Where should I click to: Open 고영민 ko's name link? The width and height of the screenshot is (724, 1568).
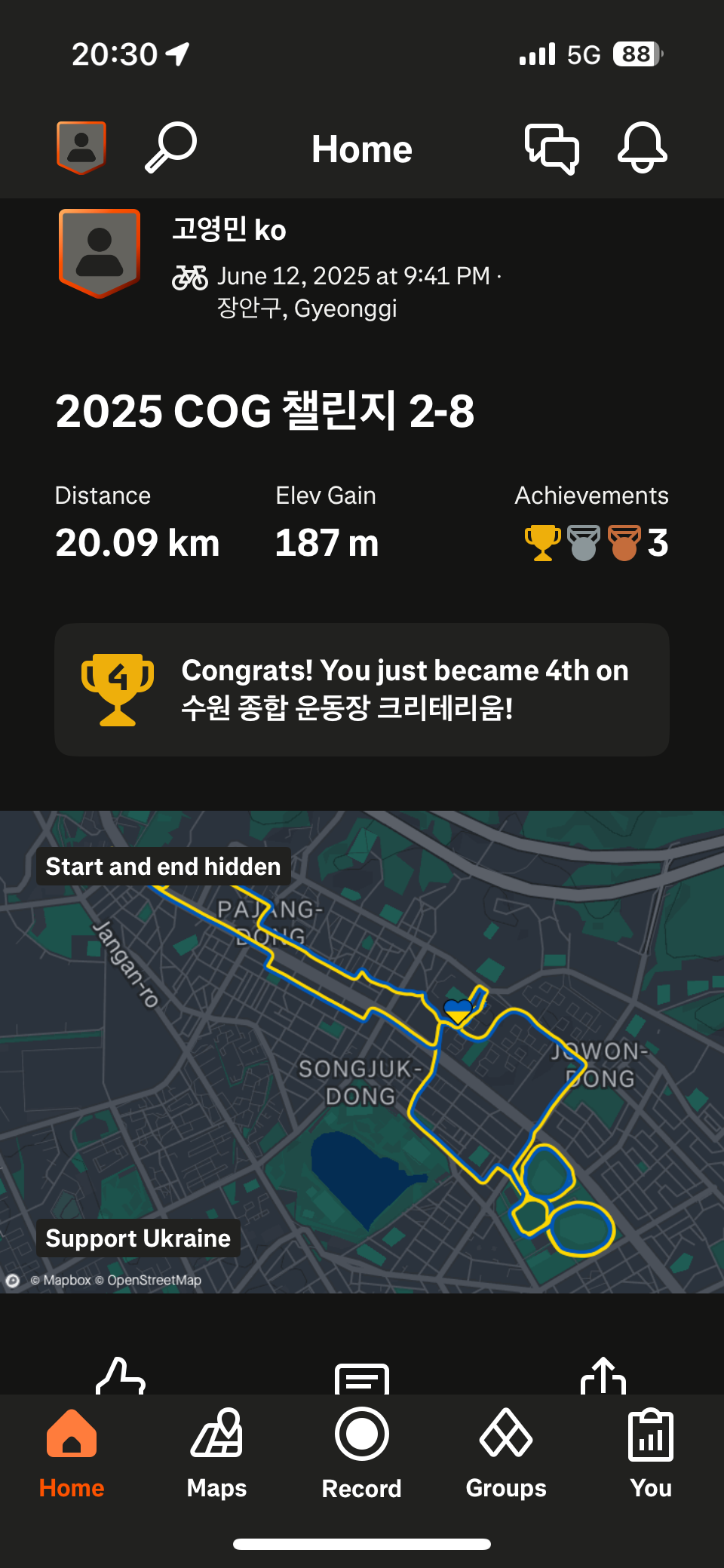(229, 229)
